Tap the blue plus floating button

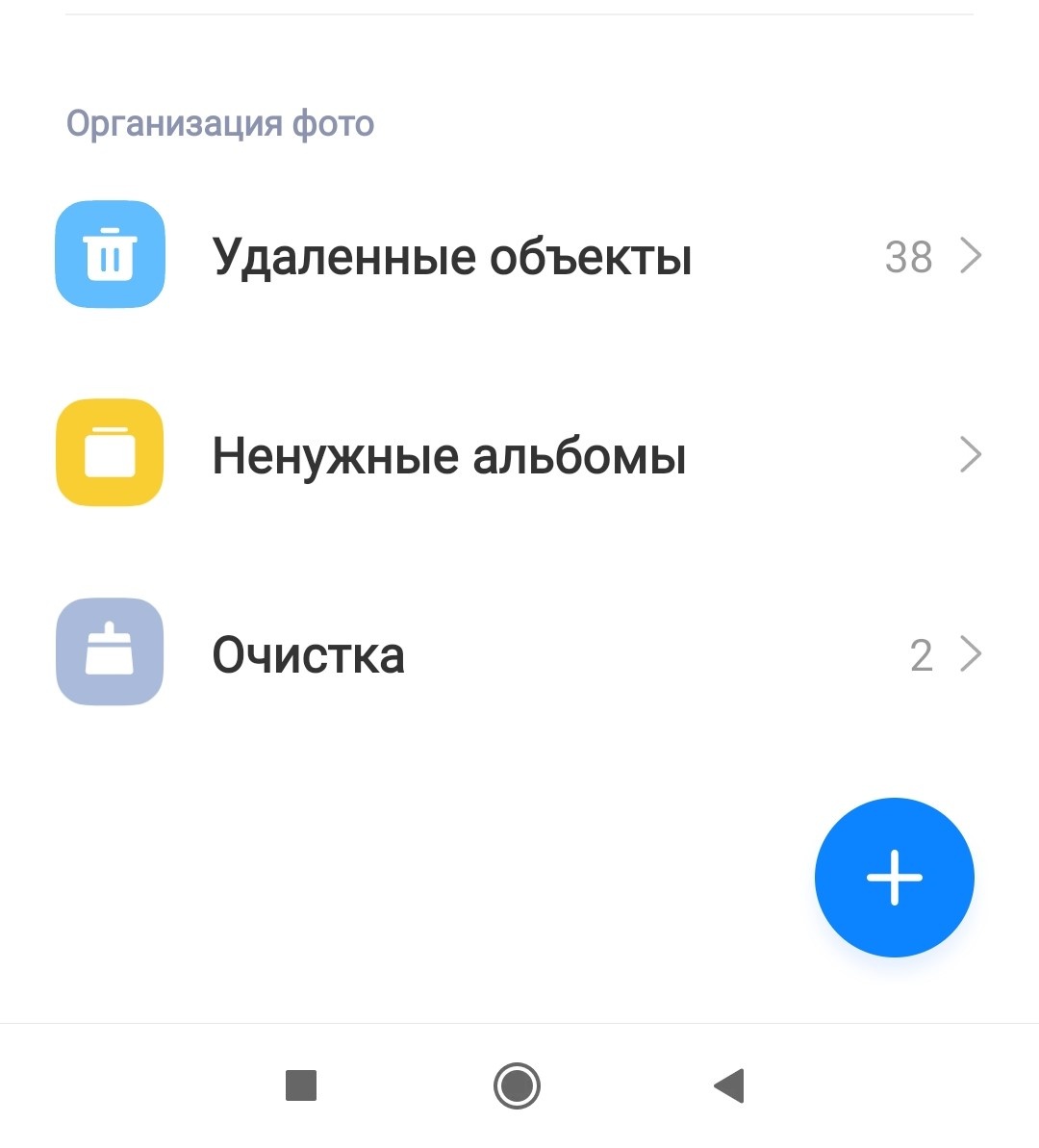tap(894, 878)
